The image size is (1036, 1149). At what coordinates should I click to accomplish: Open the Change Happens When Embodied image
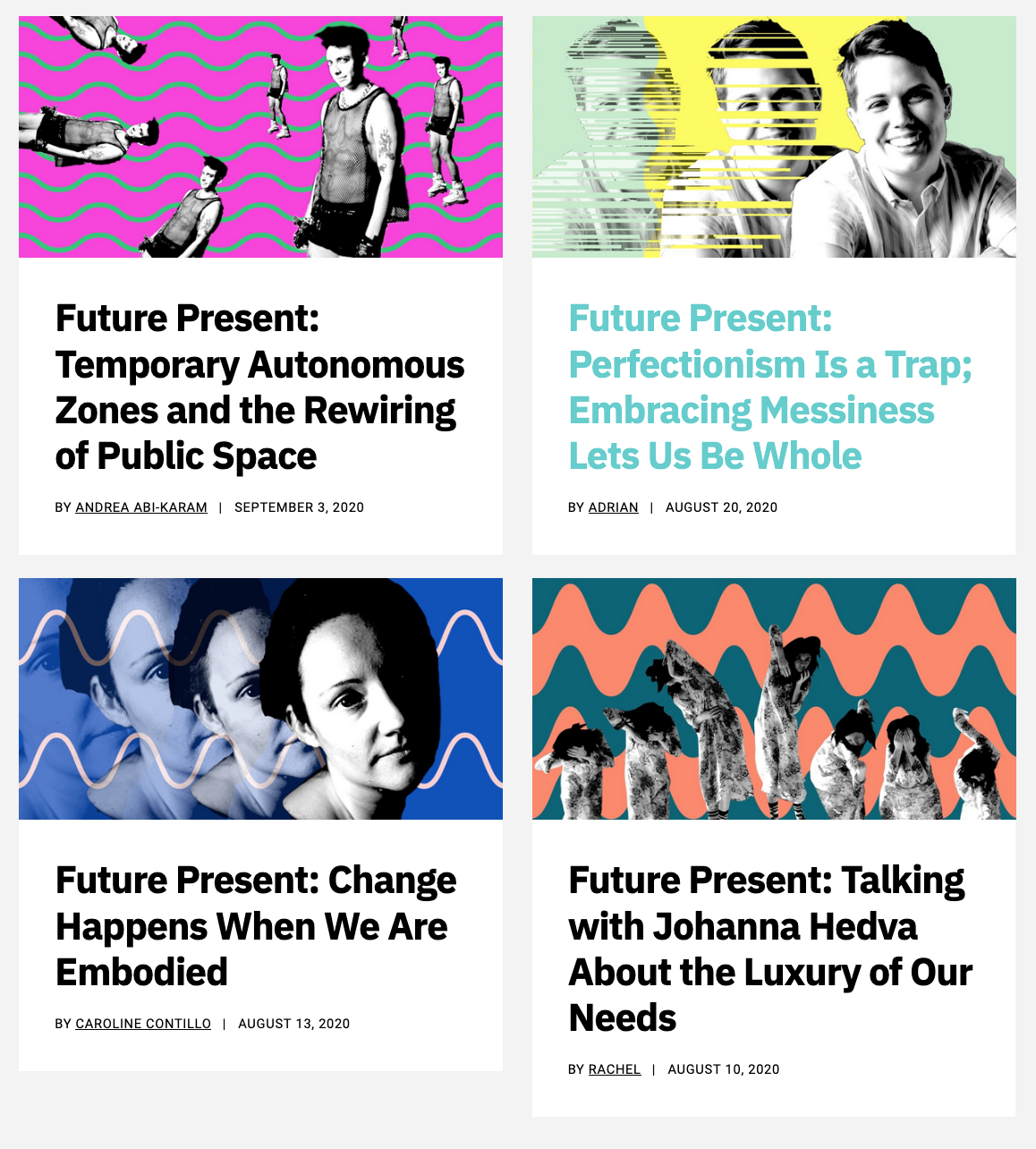click(x=260, y=699)
